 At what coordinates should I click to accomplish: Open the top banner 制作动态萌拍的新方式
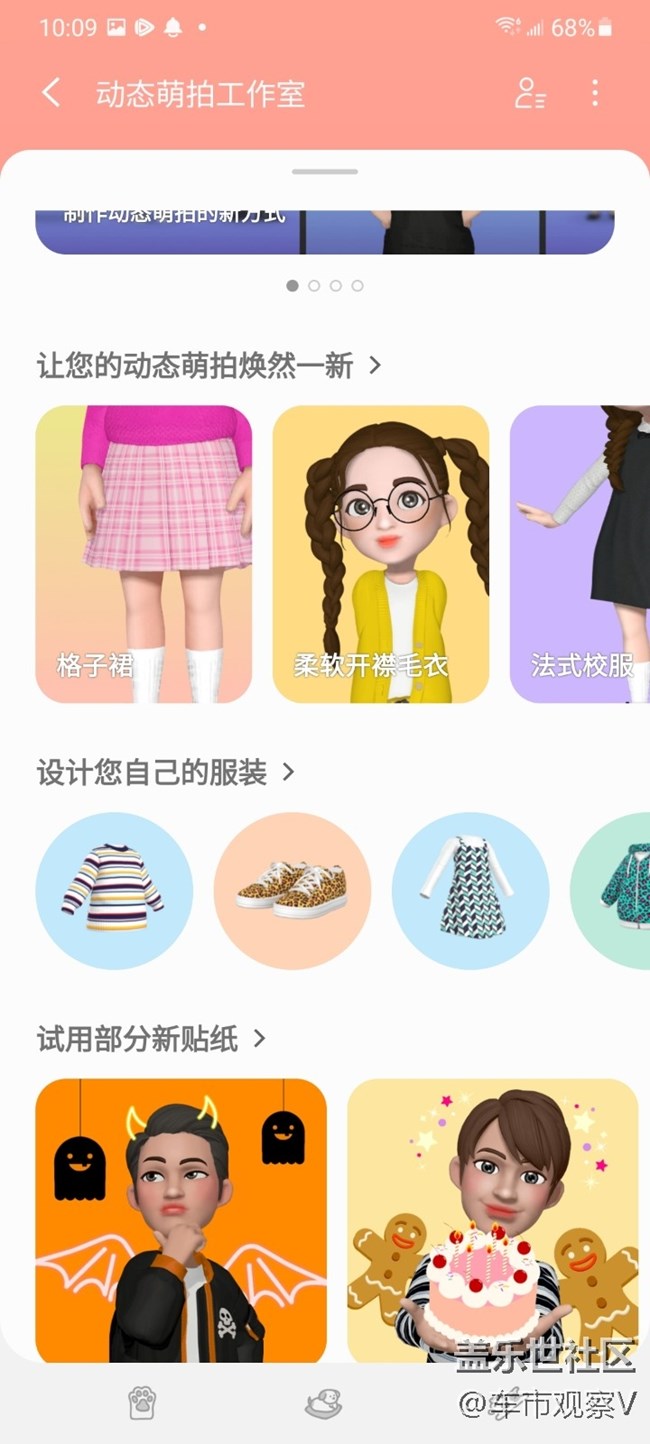click(324, 231)
